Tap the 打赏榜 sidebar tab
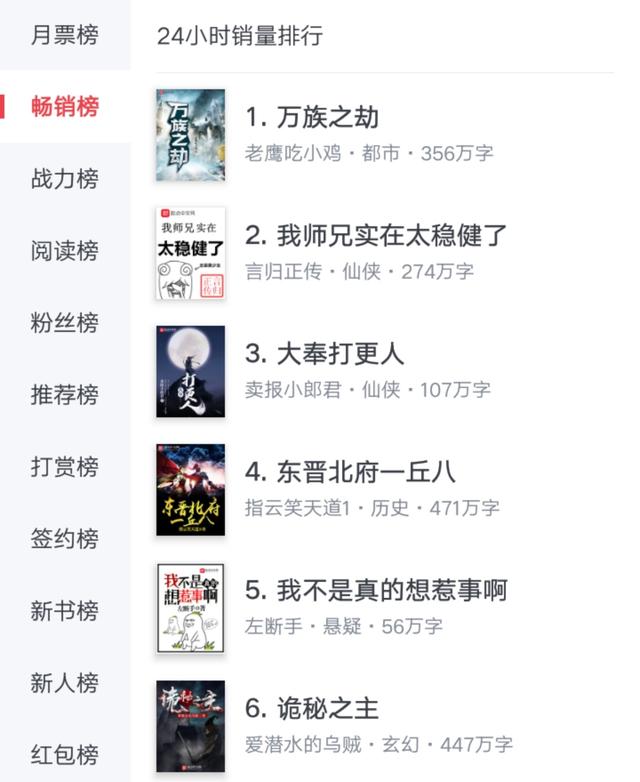This screenshot has height=782, width=640. point(65,467)
